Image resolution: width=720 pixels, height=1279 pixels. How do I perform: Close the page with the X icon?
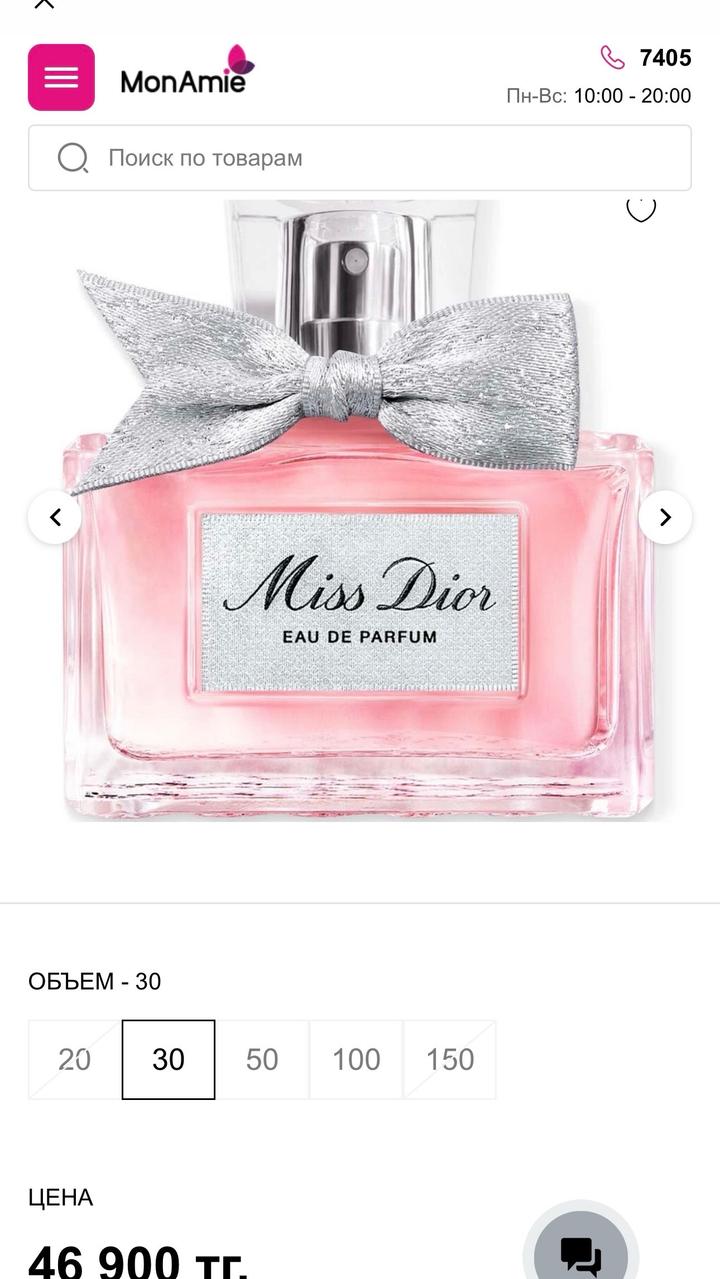point(43,4)
